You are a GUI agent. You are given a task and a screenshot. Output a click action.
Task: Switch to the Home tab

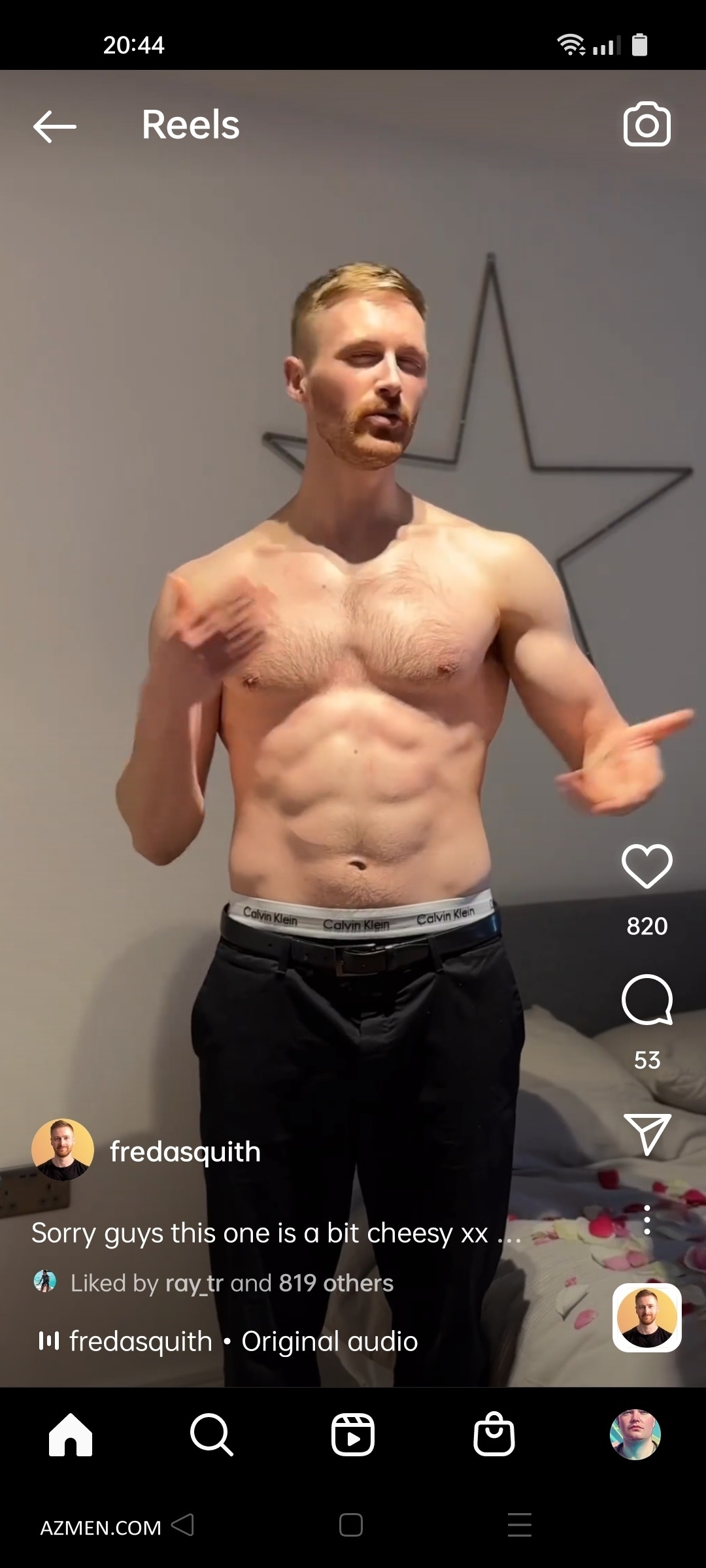[71, 1435]
